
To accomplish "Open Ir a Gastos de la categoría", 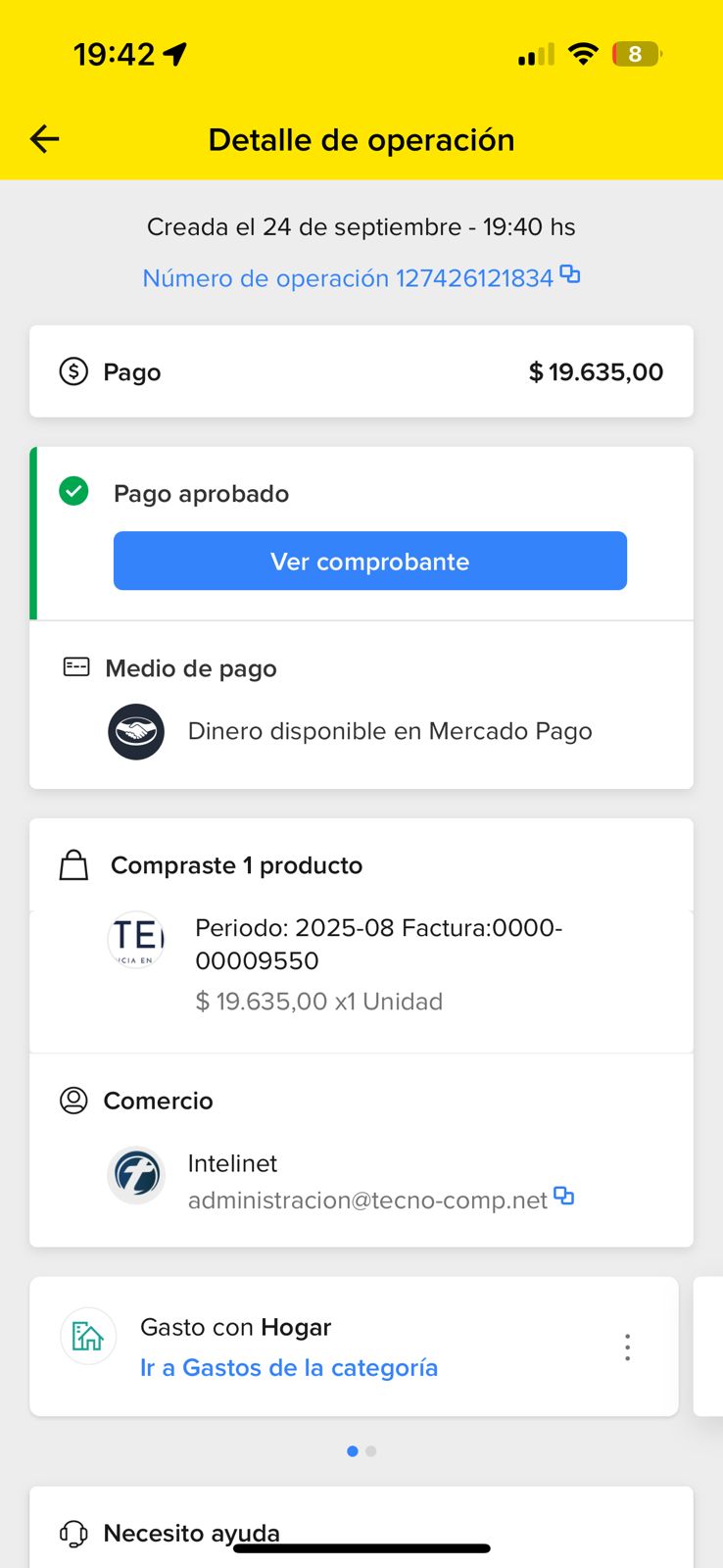I will click(288, 1367).
